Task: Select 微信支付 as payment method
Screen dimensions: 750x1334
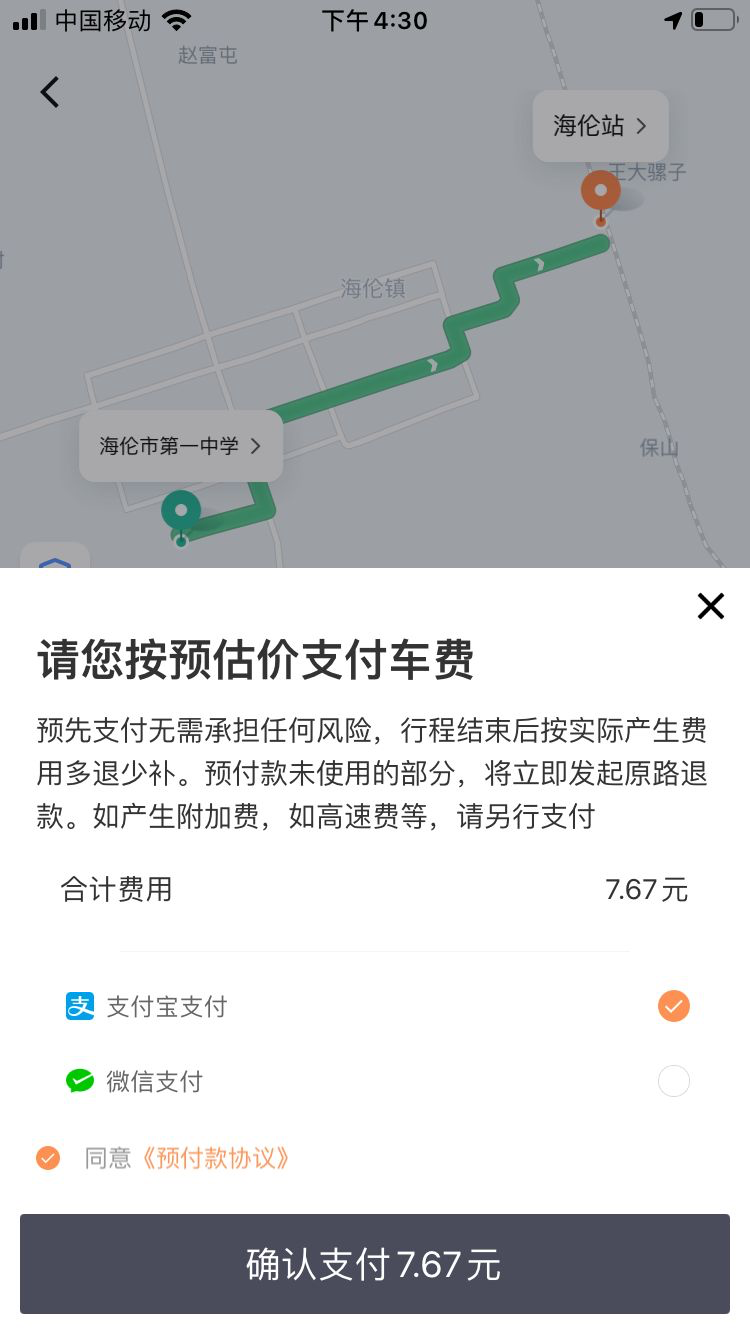Action: 673,1081
